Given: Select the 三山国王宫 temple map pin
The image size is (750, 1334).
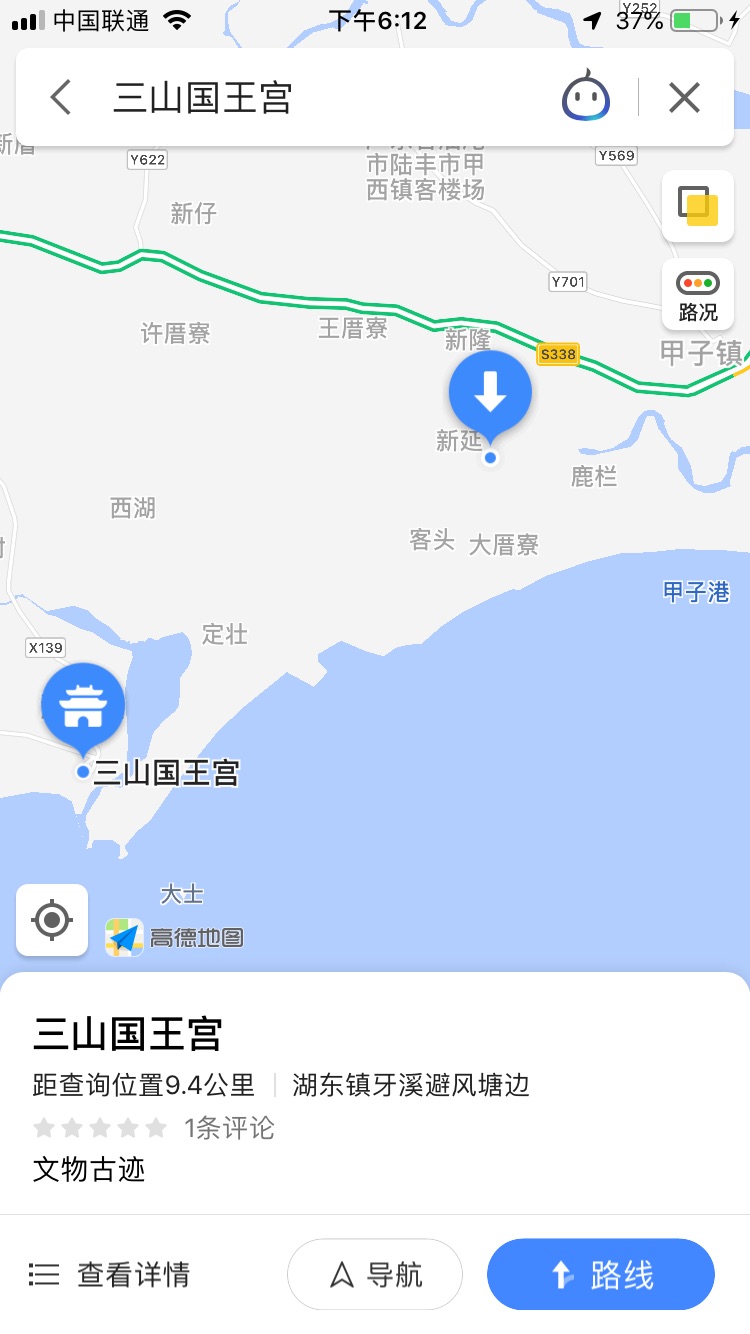Looking at the screenshot, I should point(83,706).
